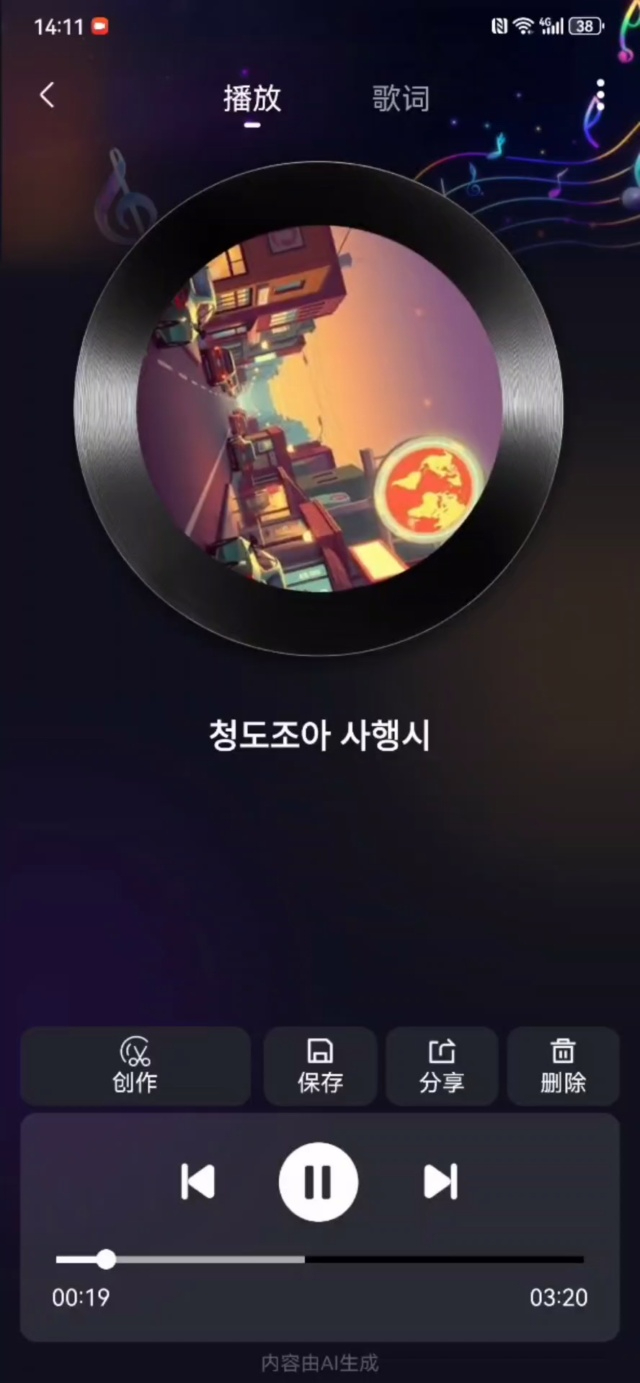640x1383 pixels.
Task: Go back using the top-left arrow
Action: 47,95
